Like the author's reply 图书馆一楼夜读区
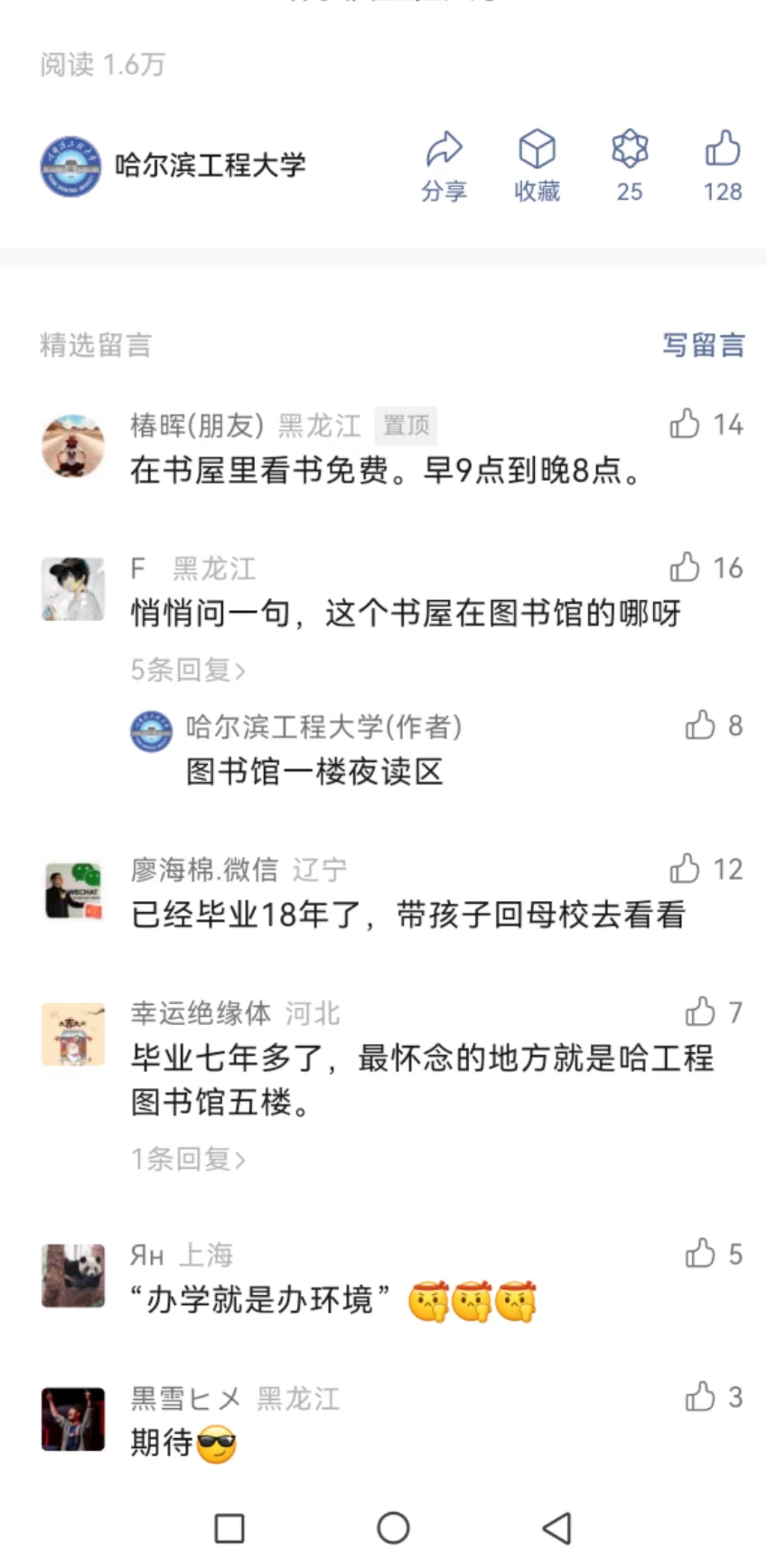766x1568 pixels. pos(700,726)
